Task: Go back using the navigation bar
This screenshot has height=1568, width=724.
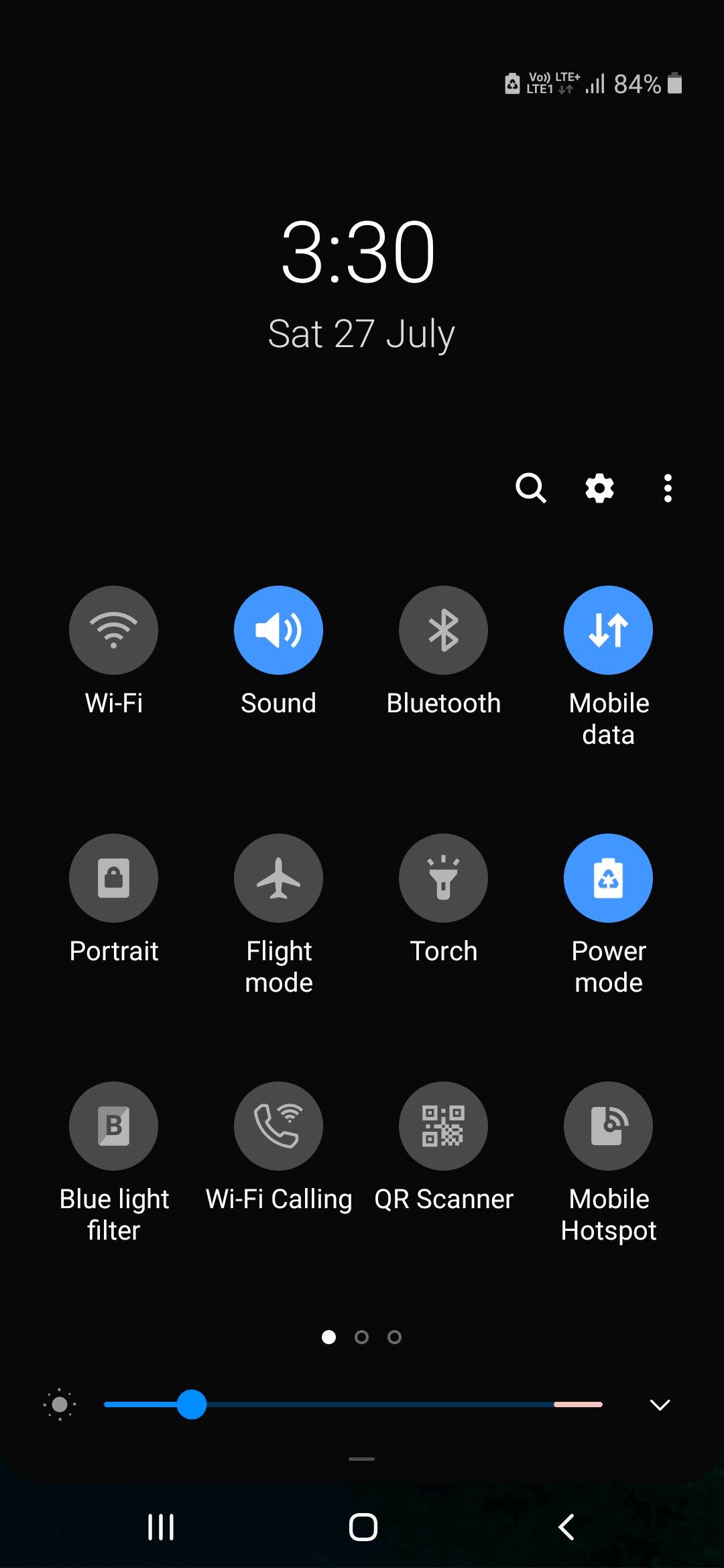Action: pos(566,1527)
